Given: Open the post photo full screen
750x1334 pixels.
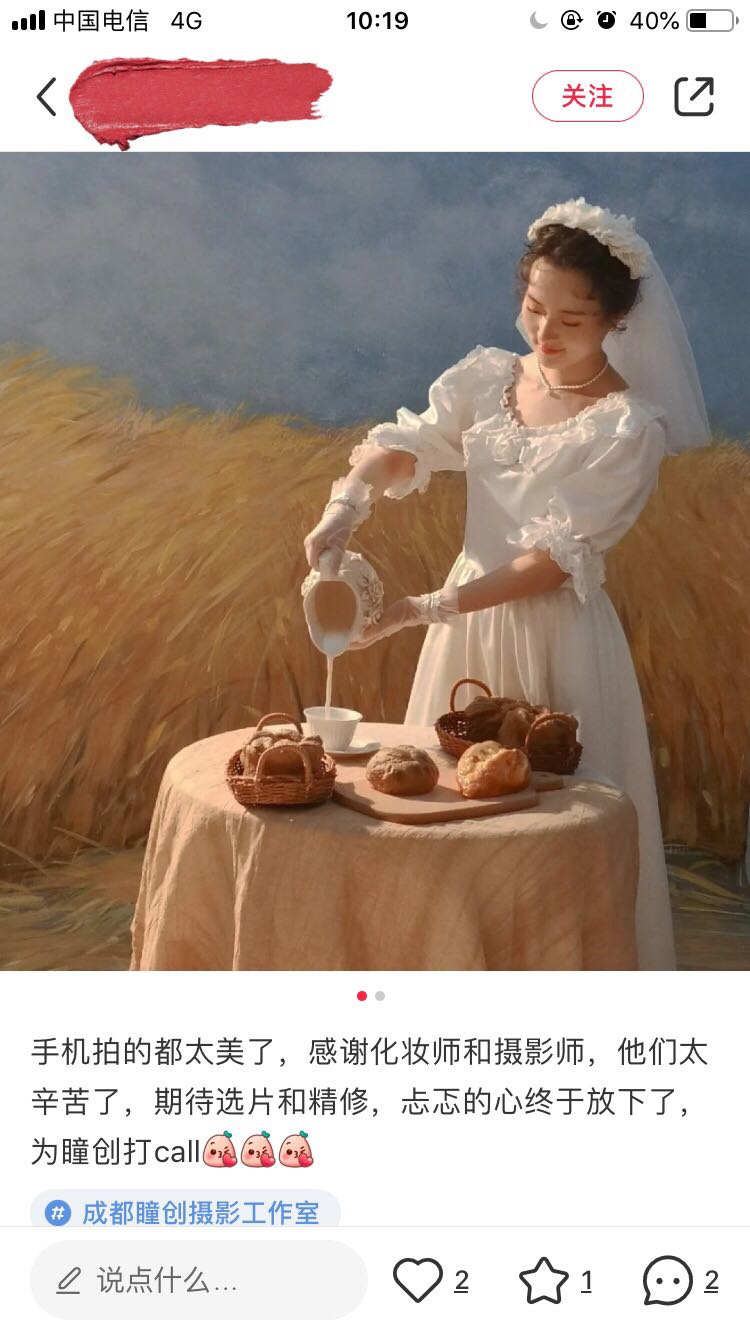Looking at the screenshot, I should point(375,560).
